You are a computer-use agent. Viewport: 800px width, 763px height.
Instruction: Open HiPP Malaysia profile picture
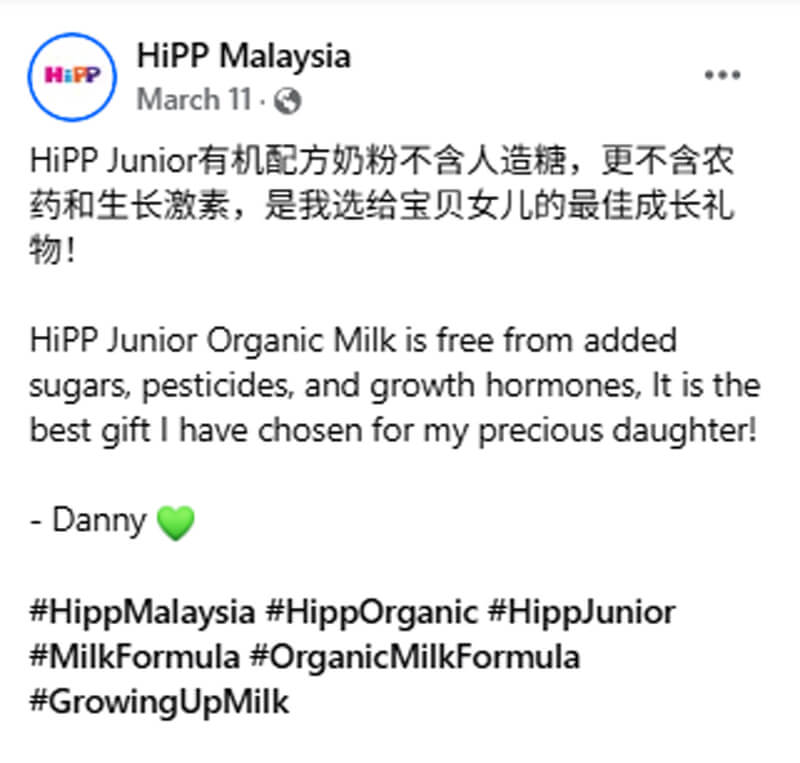74,77
